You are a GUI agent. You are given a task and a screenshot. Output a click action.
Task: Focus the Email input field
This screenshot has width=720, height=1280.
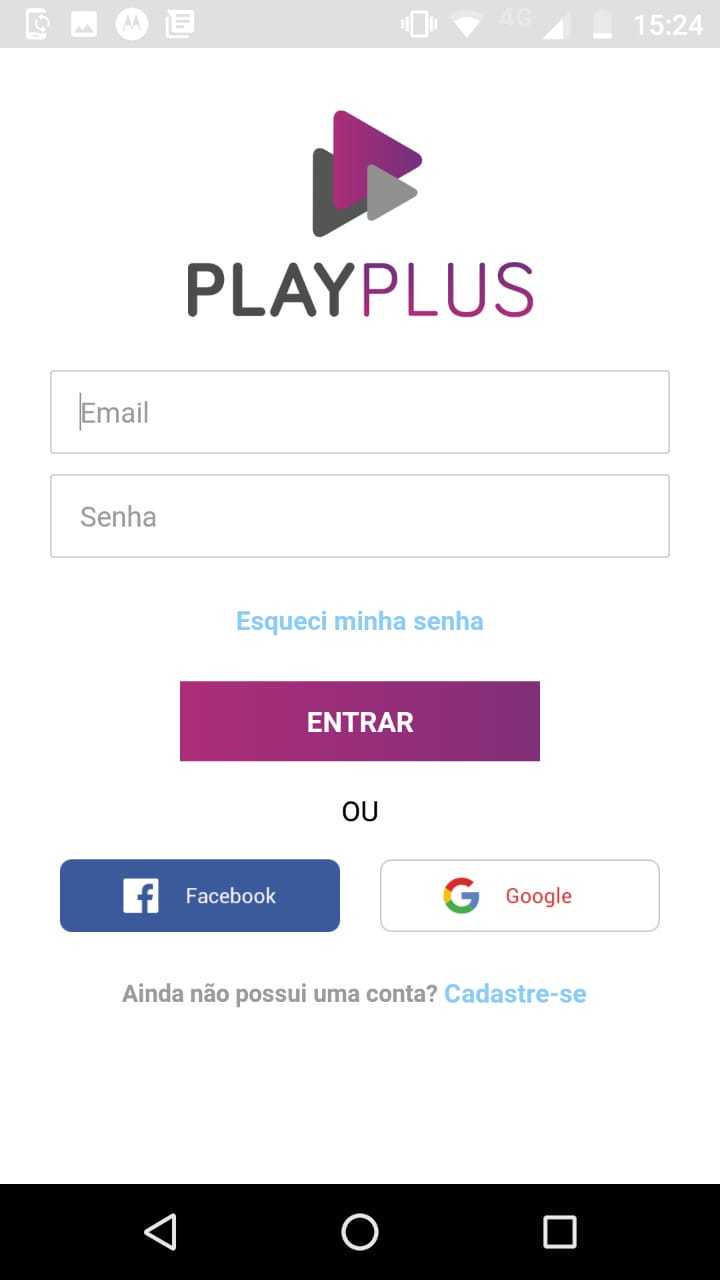360,412
